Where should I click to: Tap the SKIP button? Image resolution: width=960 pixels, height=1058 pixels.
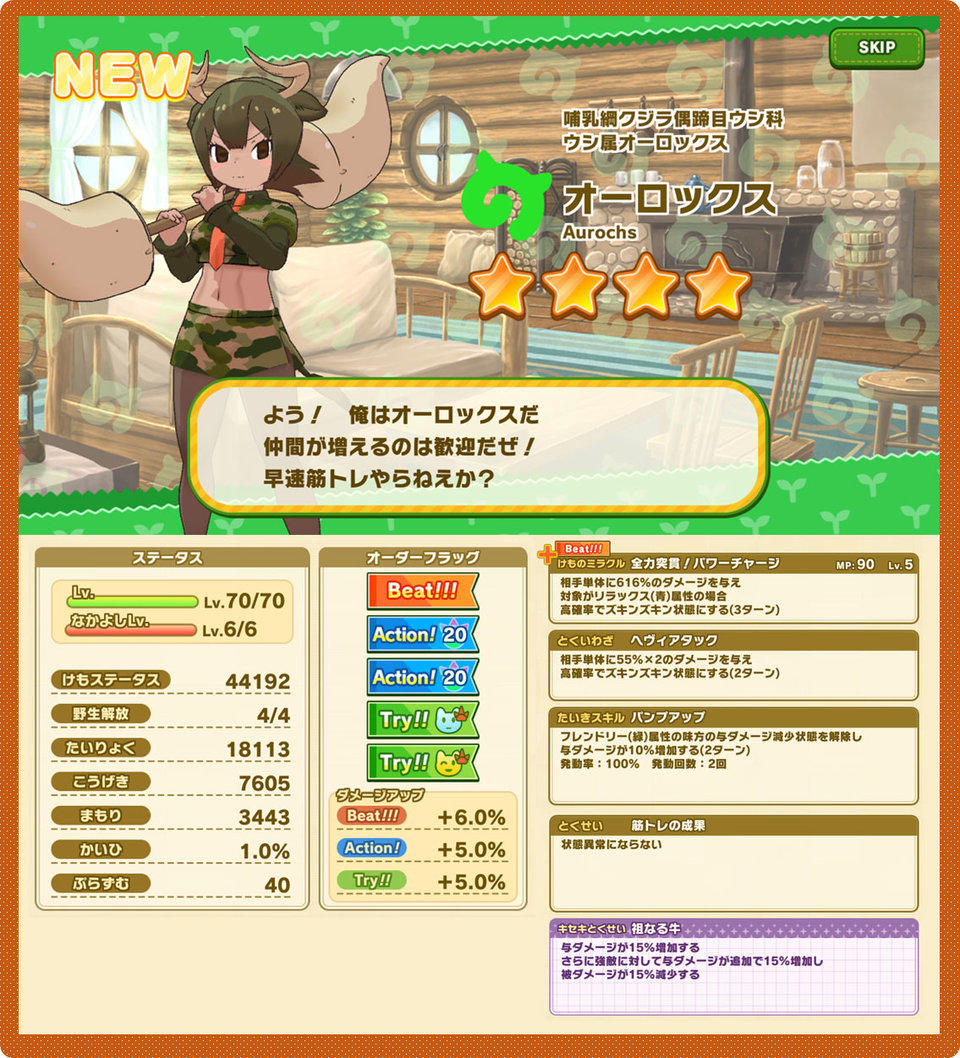click(x=876, y=47)
